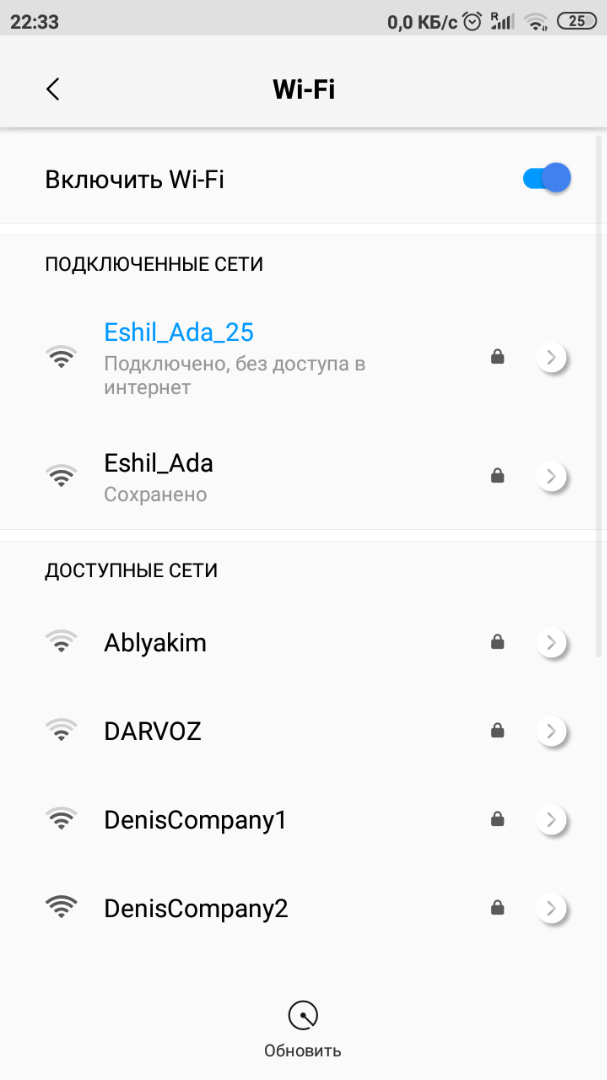This screenshot has height=1080, width=607.
Task: Open details arrow for Eshil_Ada
Action: pyautogui.click(x=551, y=476)
